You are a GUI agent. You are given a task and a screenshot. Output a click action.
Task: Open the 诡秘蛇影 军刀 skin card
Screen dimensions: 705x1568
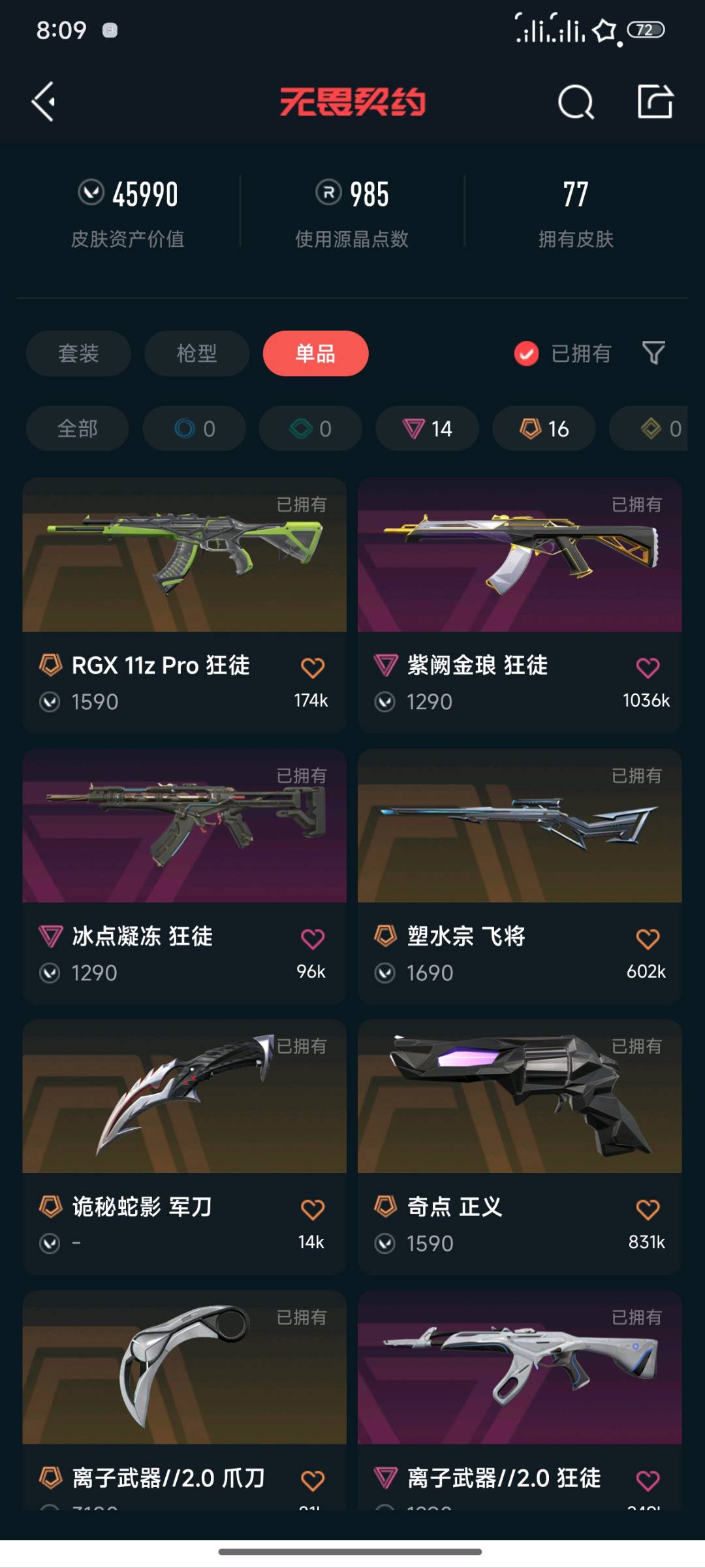184,1097
